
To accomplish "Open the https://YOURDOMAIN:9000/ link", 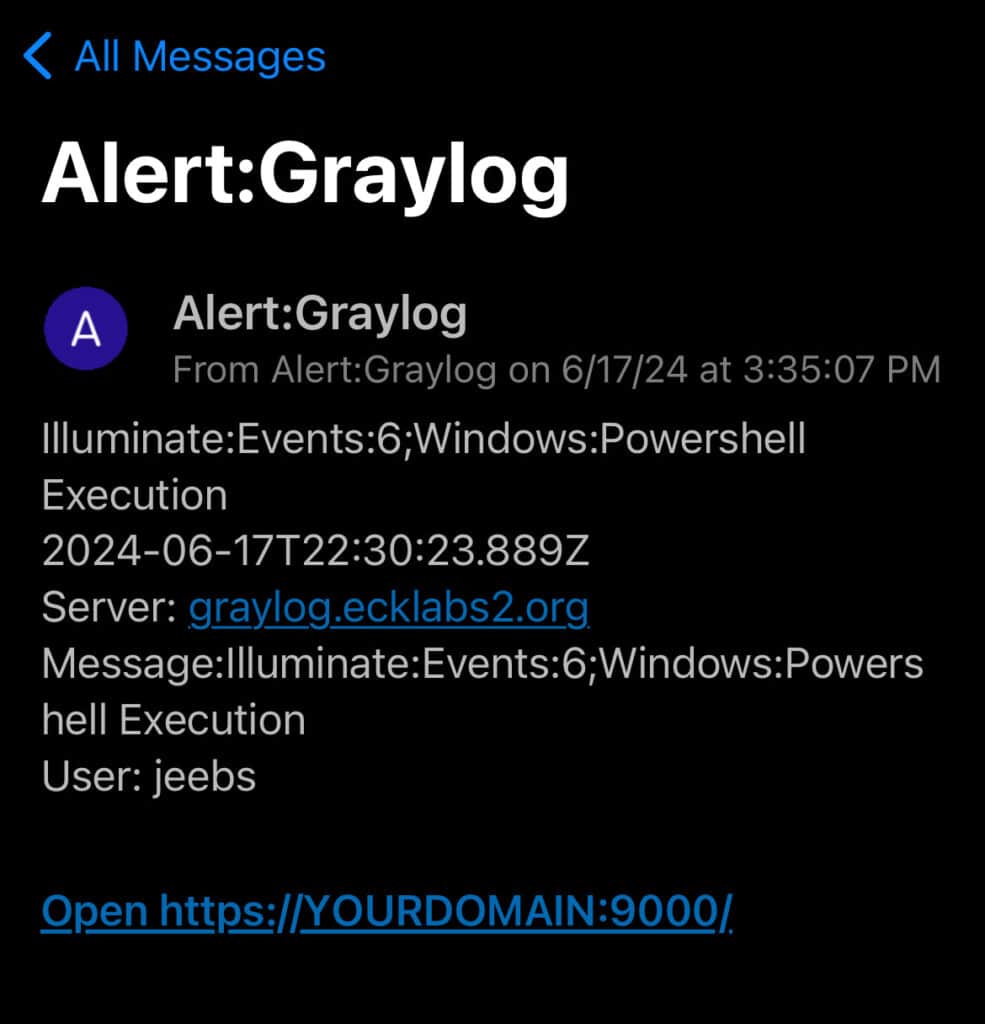I will click(x=386, y=911).
